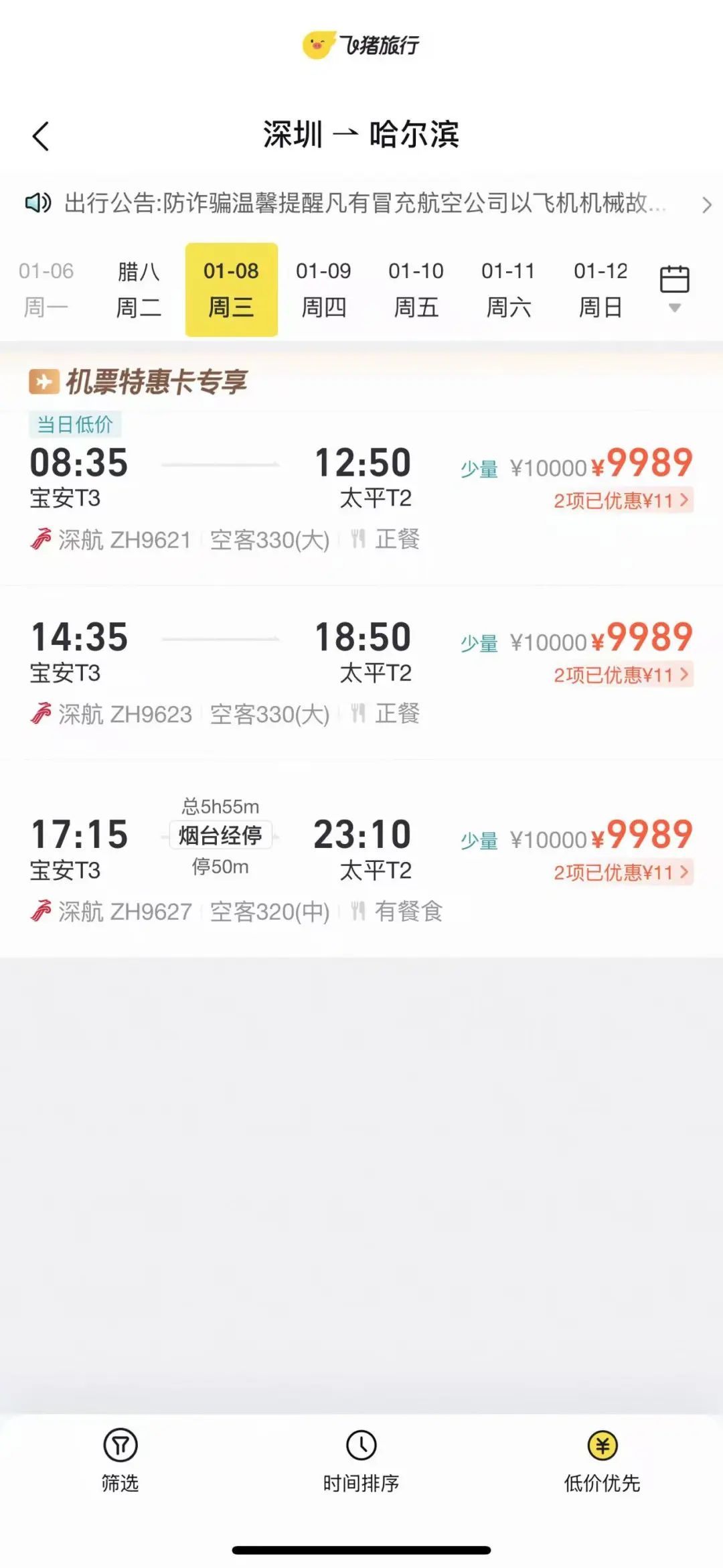View discount details for flight ZH9621
This screenshot has width=723, height=1568.
coord(623,500)
